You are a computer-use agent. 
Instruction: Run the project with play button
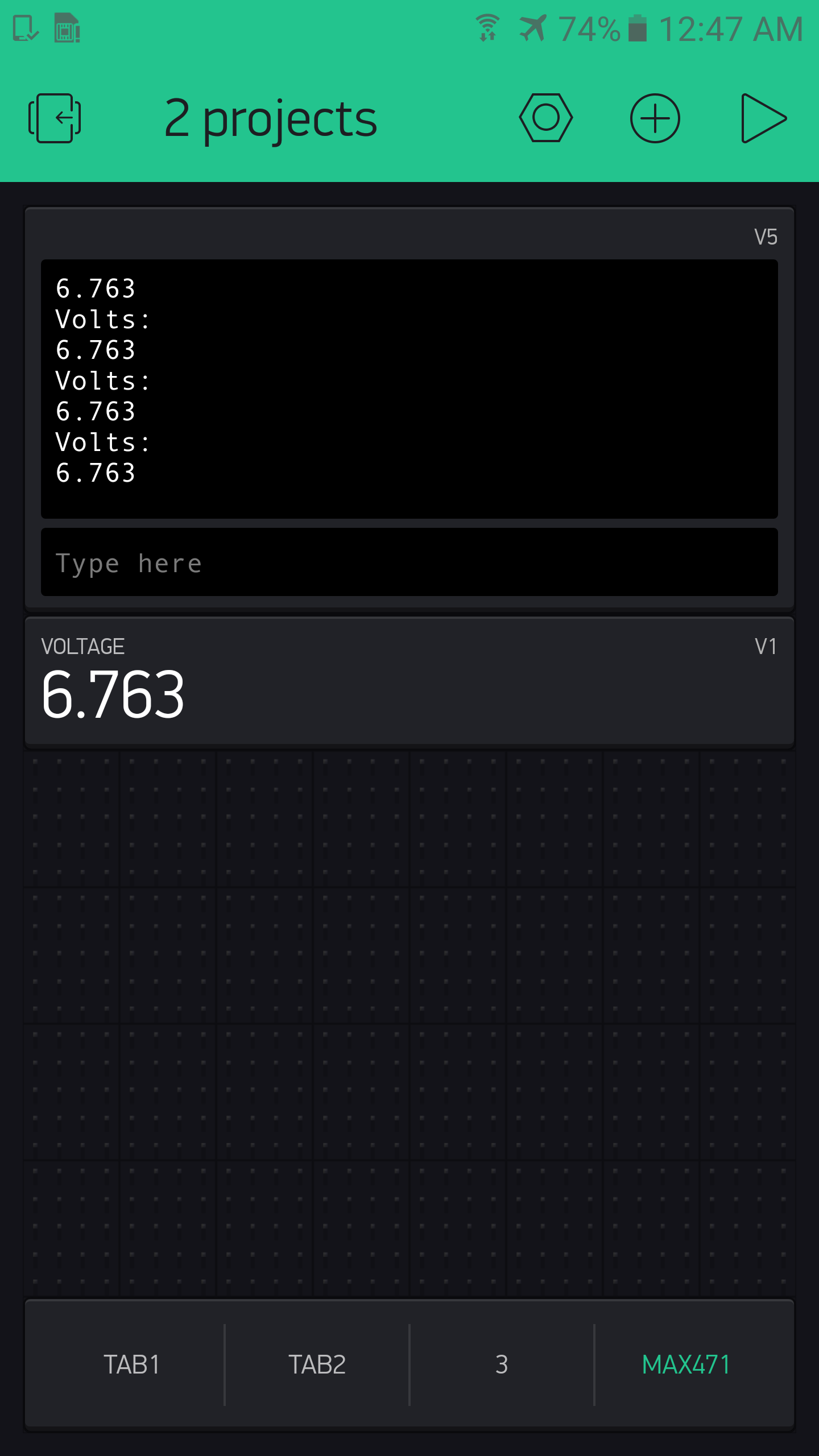pos(764,118)
